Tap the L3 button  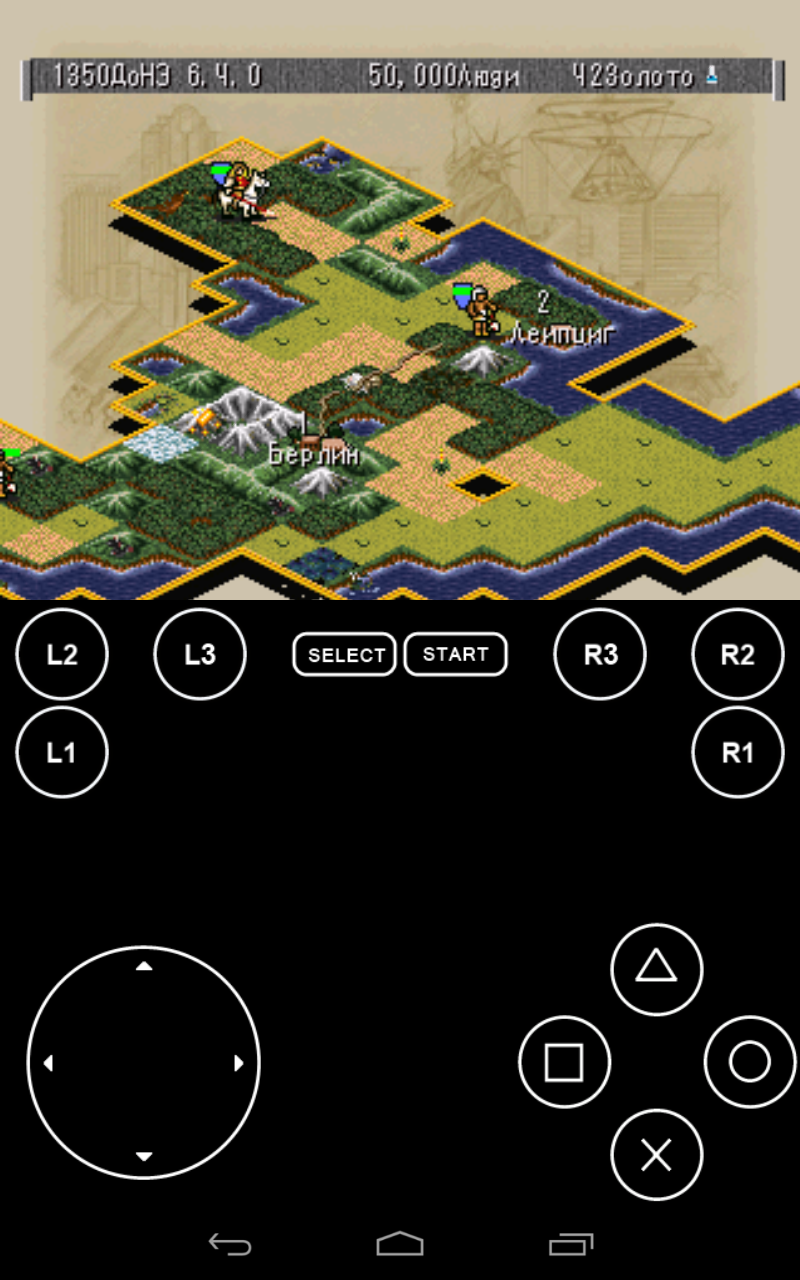(200, 654)
